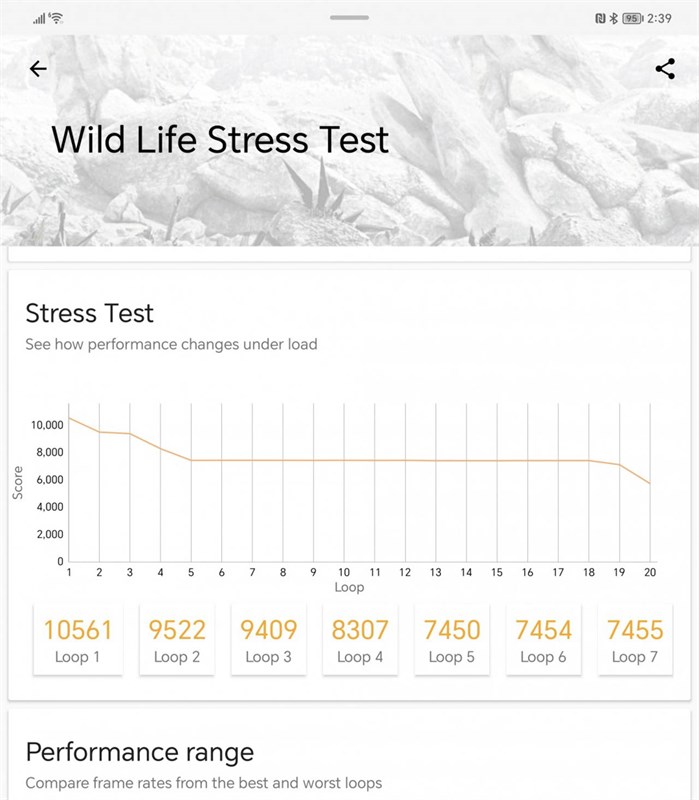Pick the Loop 7 score card

point(635,640)
